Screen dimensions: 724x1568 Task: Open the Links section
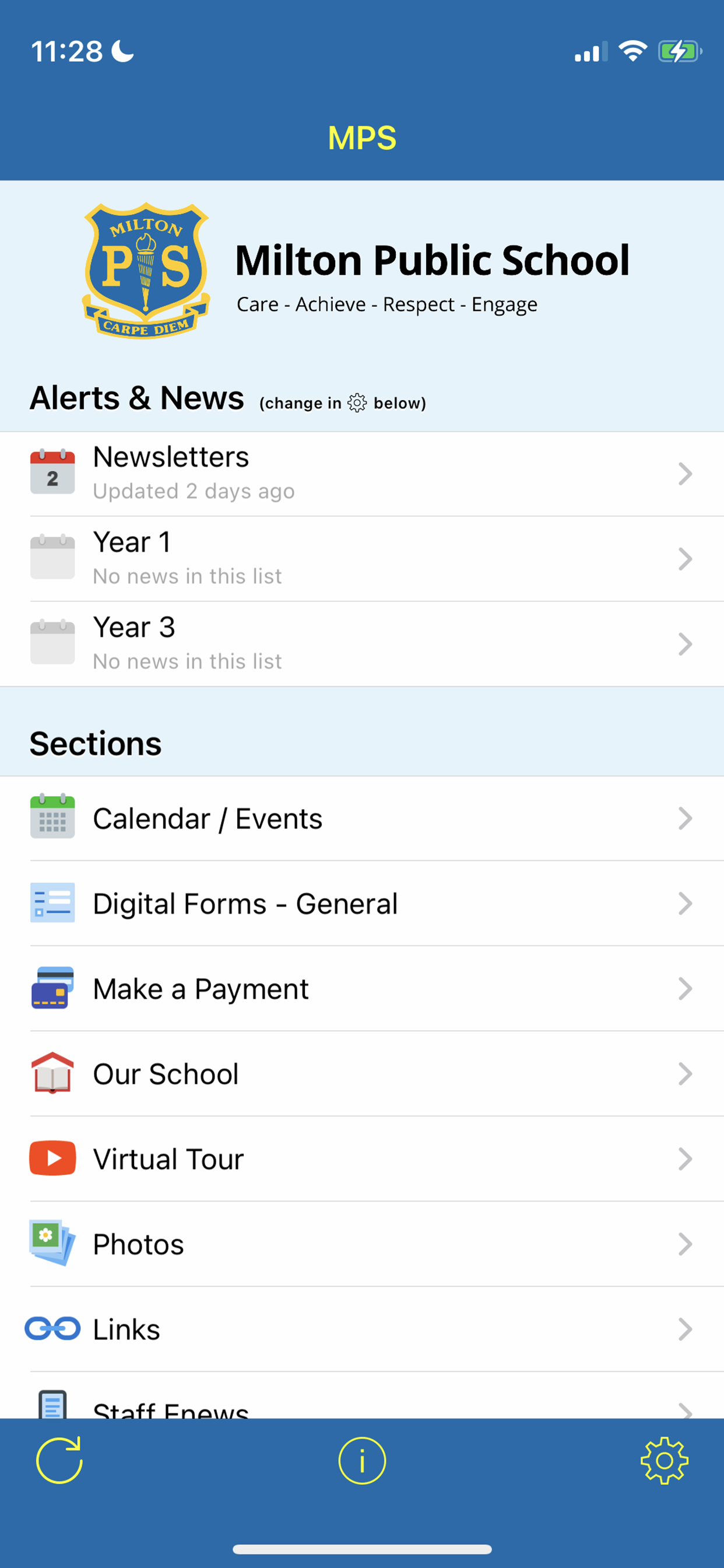(x=362, y=1329)
